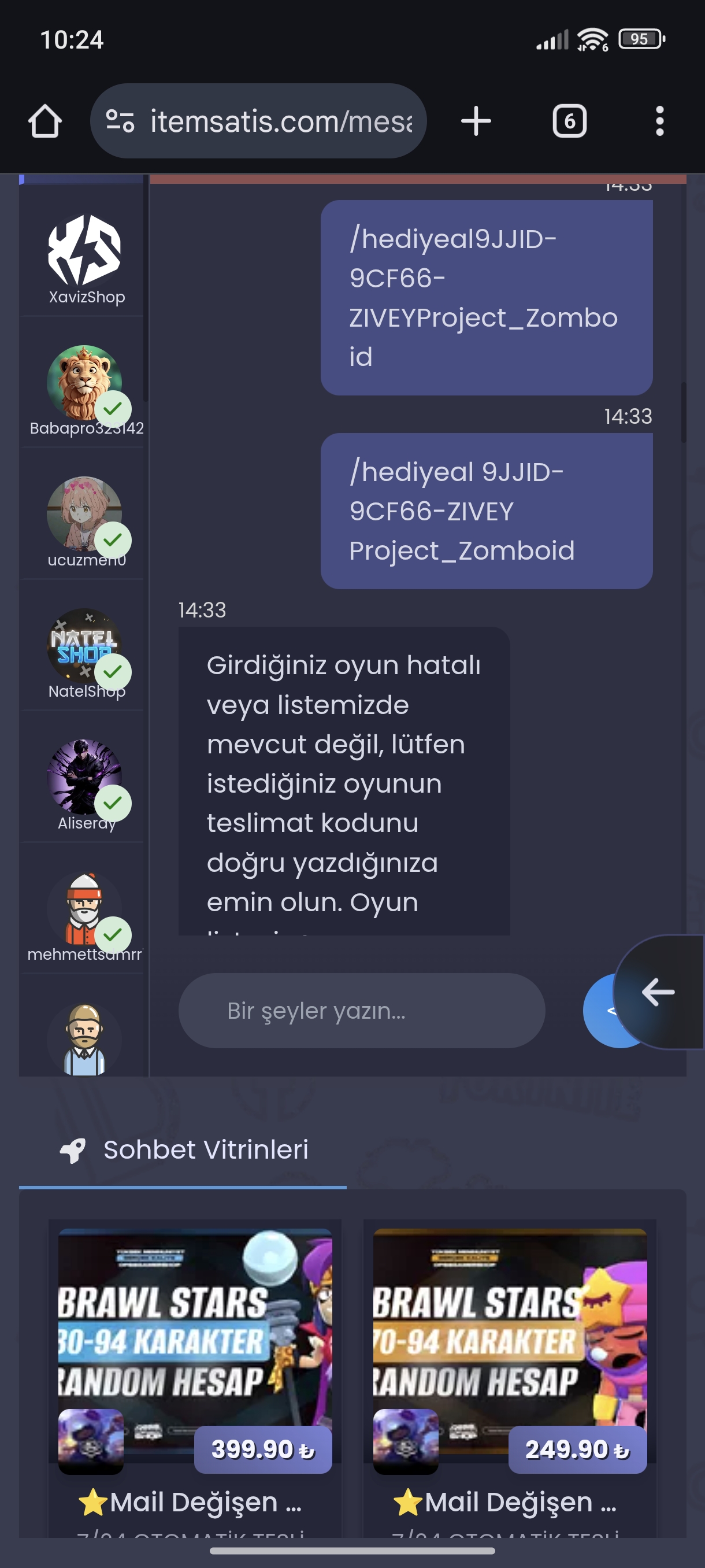Open the browser home page

pyautogui.click(x=45, y=121)
